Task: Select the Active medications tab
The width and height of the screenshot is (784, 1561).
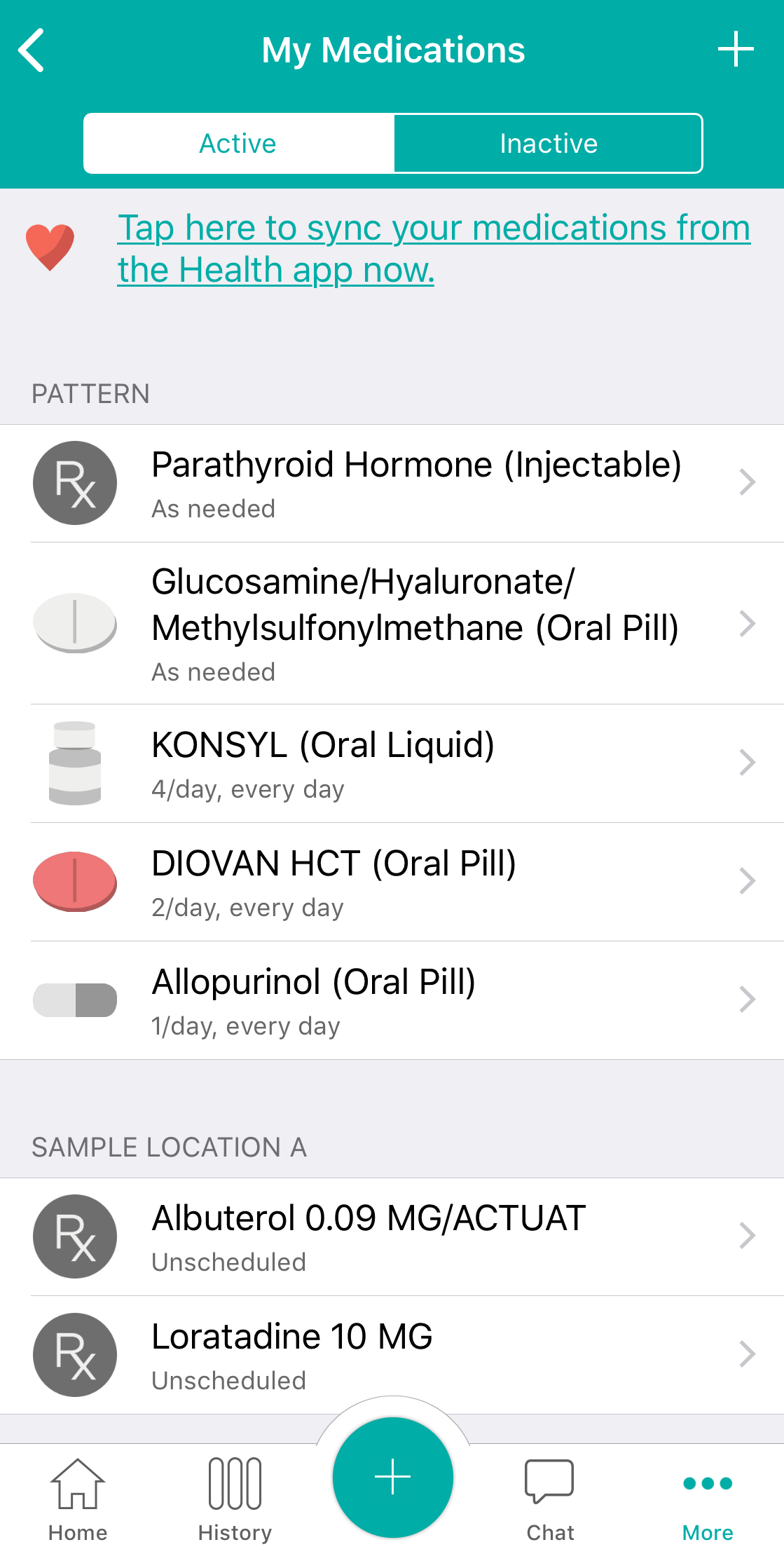Action: [238, 143]
